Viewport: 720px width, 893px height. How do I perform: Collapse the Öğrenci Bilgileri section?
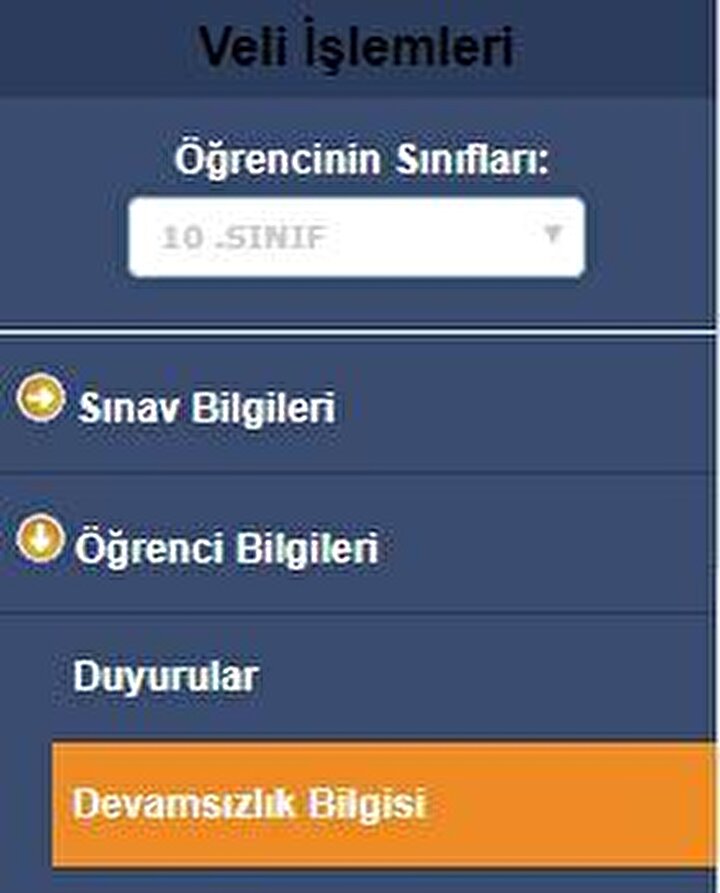(225, 548)
